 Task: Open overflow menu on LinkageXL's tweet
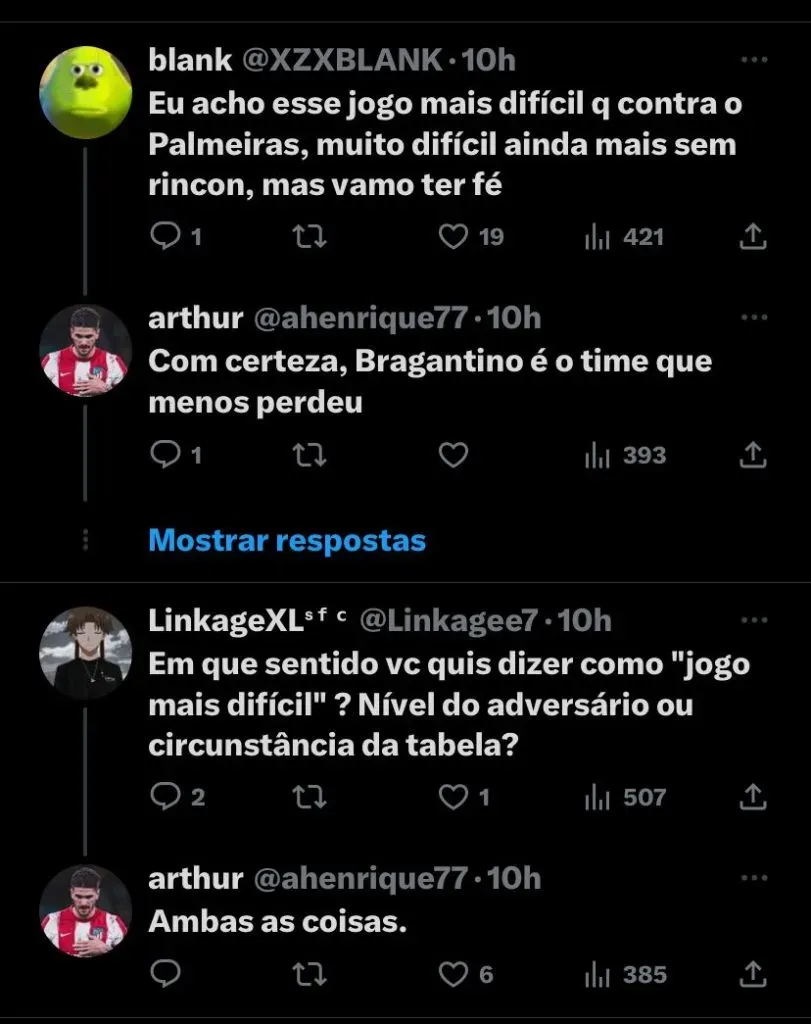[753, 620]
